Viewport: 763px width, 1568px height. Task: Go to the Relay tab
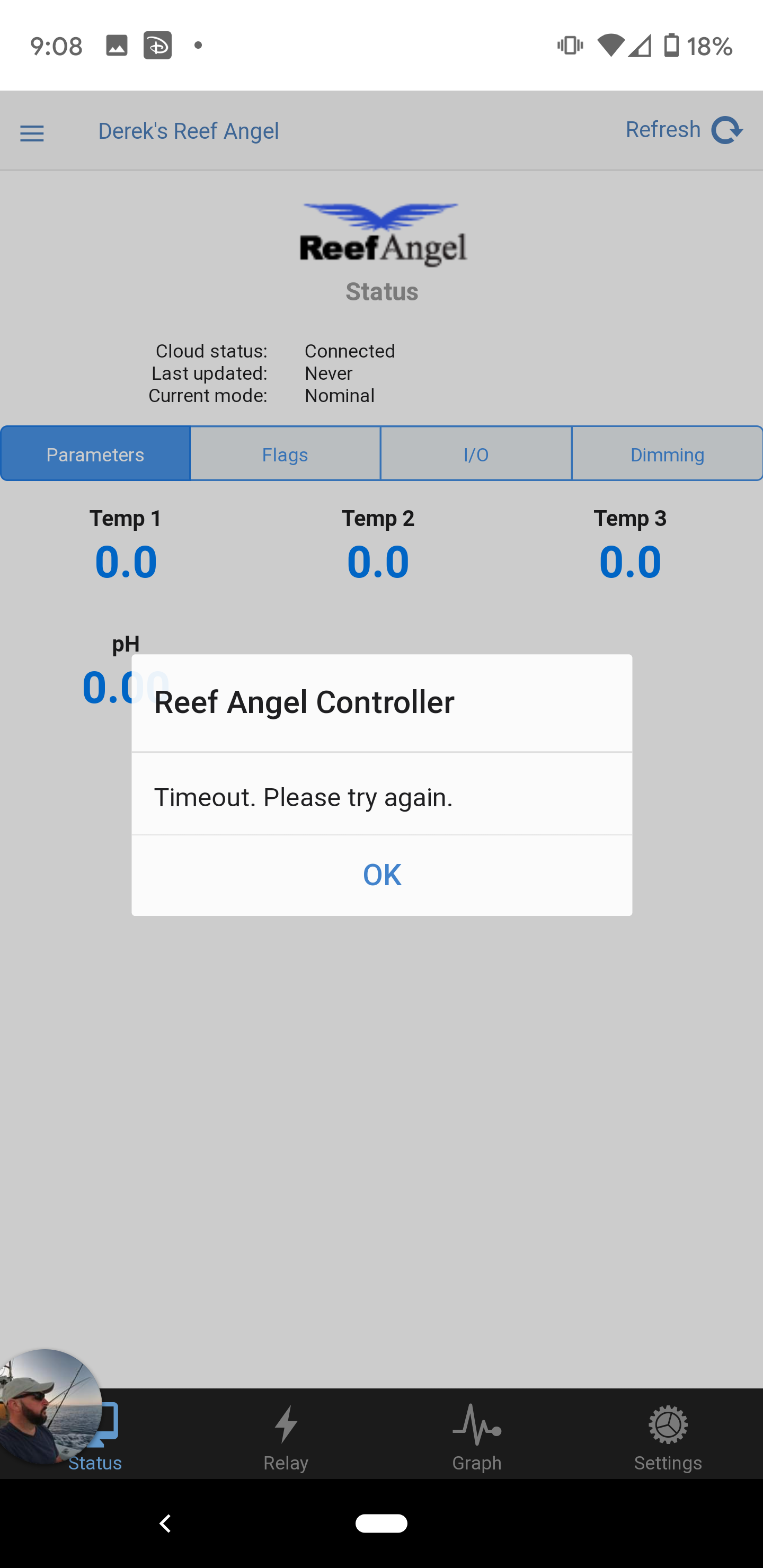pos(286,1437)
